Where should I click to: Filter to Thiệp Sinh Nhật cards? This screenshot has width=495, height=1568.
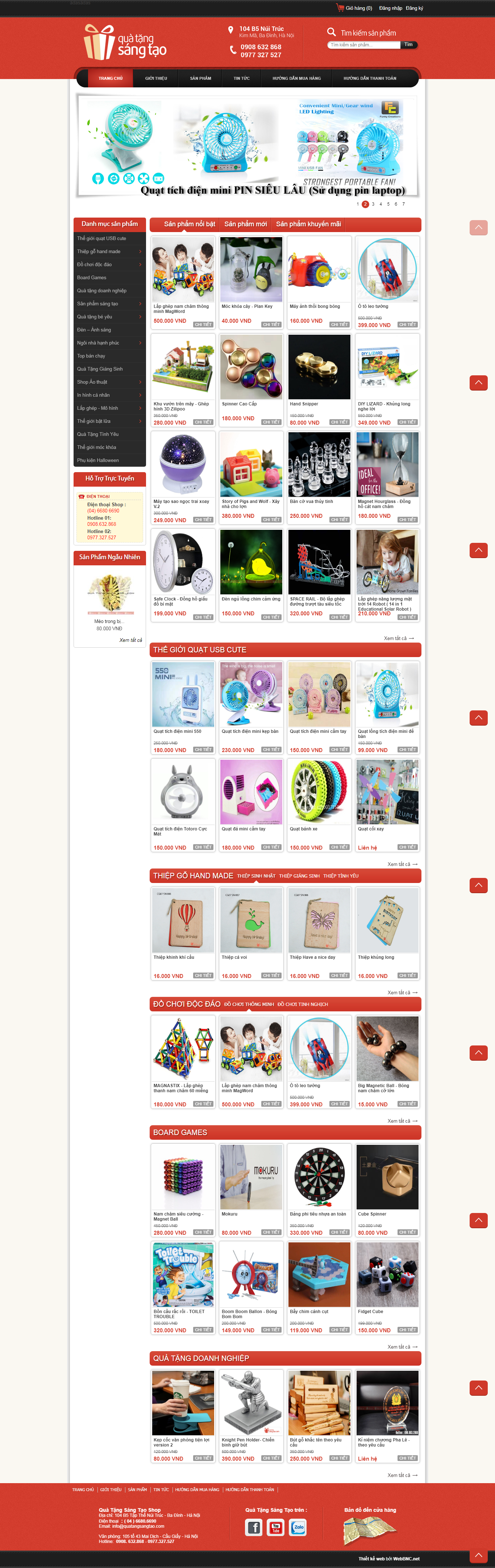pos(256,876)
